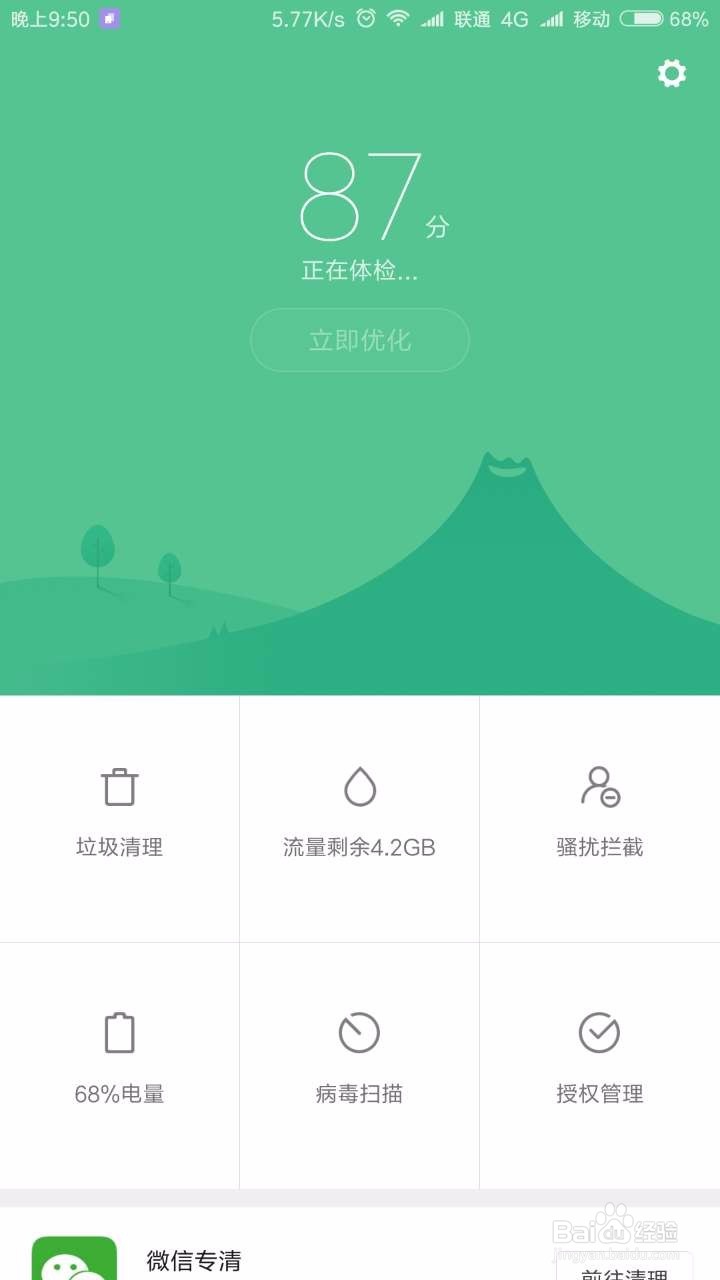Viewport: 720px width, 1280px height.
Task: Check remaining data via 流量剩余4.2GB icon
Action: click(x=360, y=815)
